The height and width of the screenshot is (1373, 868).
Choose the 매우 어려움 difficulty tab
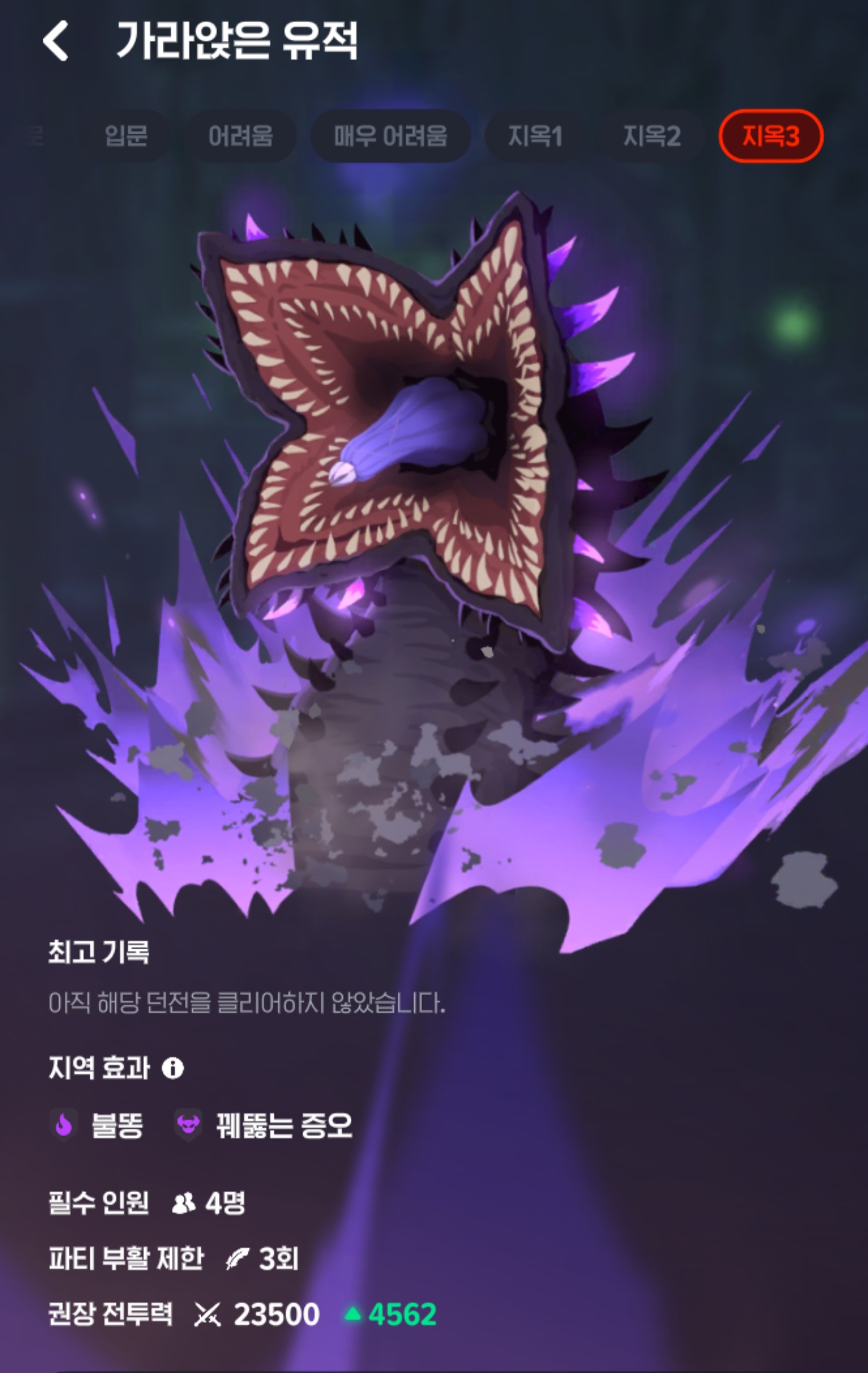pyautogui.click(x=390, y=136)
